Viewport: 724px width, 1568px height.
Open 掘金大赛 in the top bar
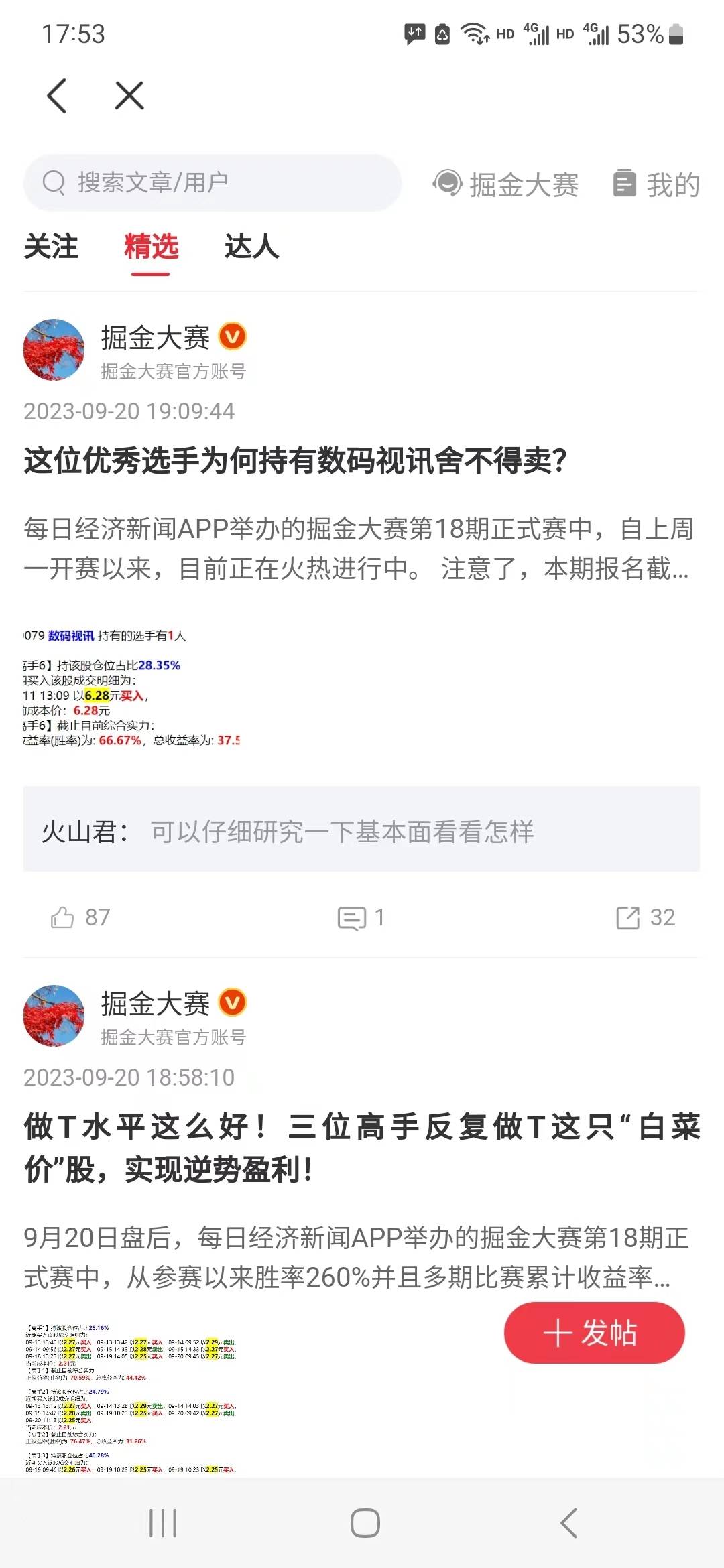click(x=507, y=184)
